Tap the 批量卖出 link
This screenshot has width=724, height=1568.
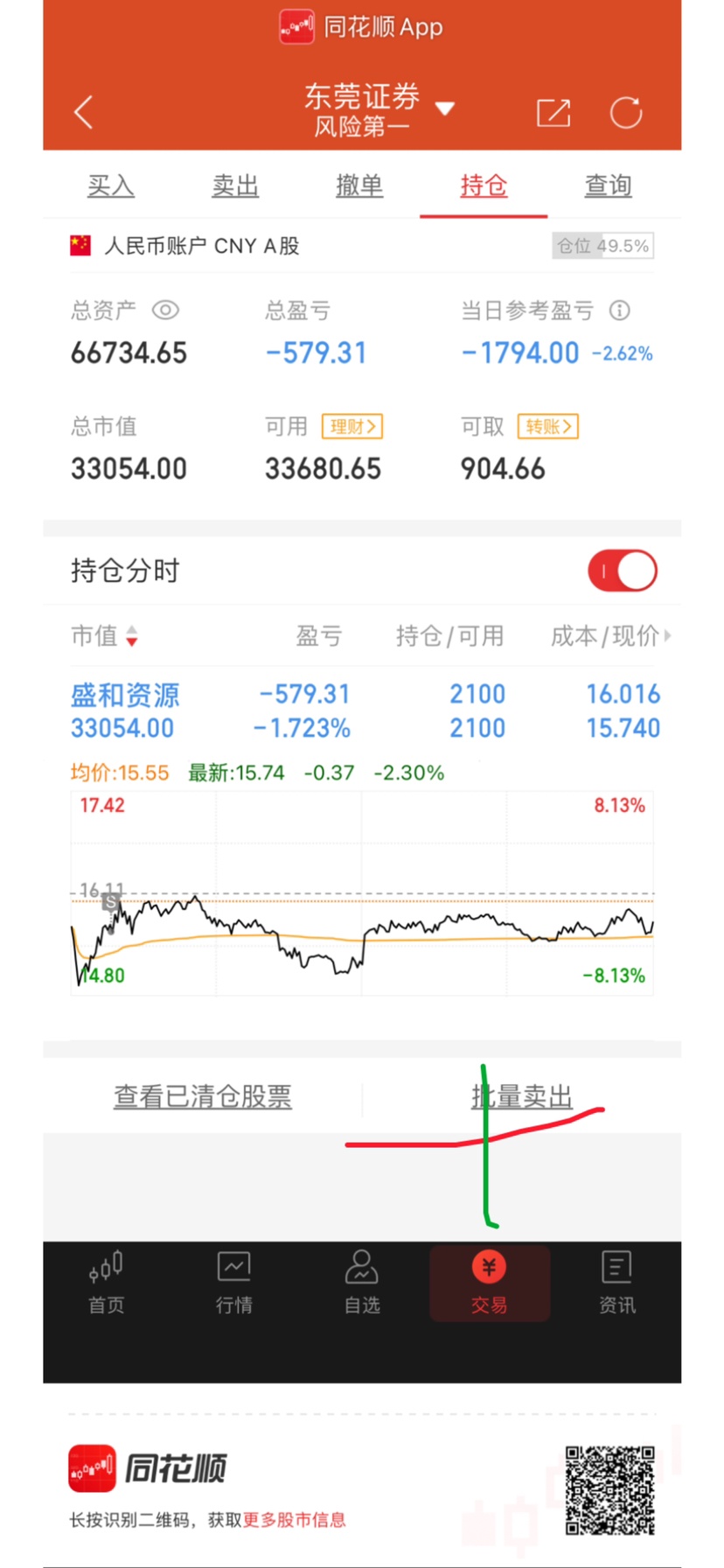(x=522, y=1096)
